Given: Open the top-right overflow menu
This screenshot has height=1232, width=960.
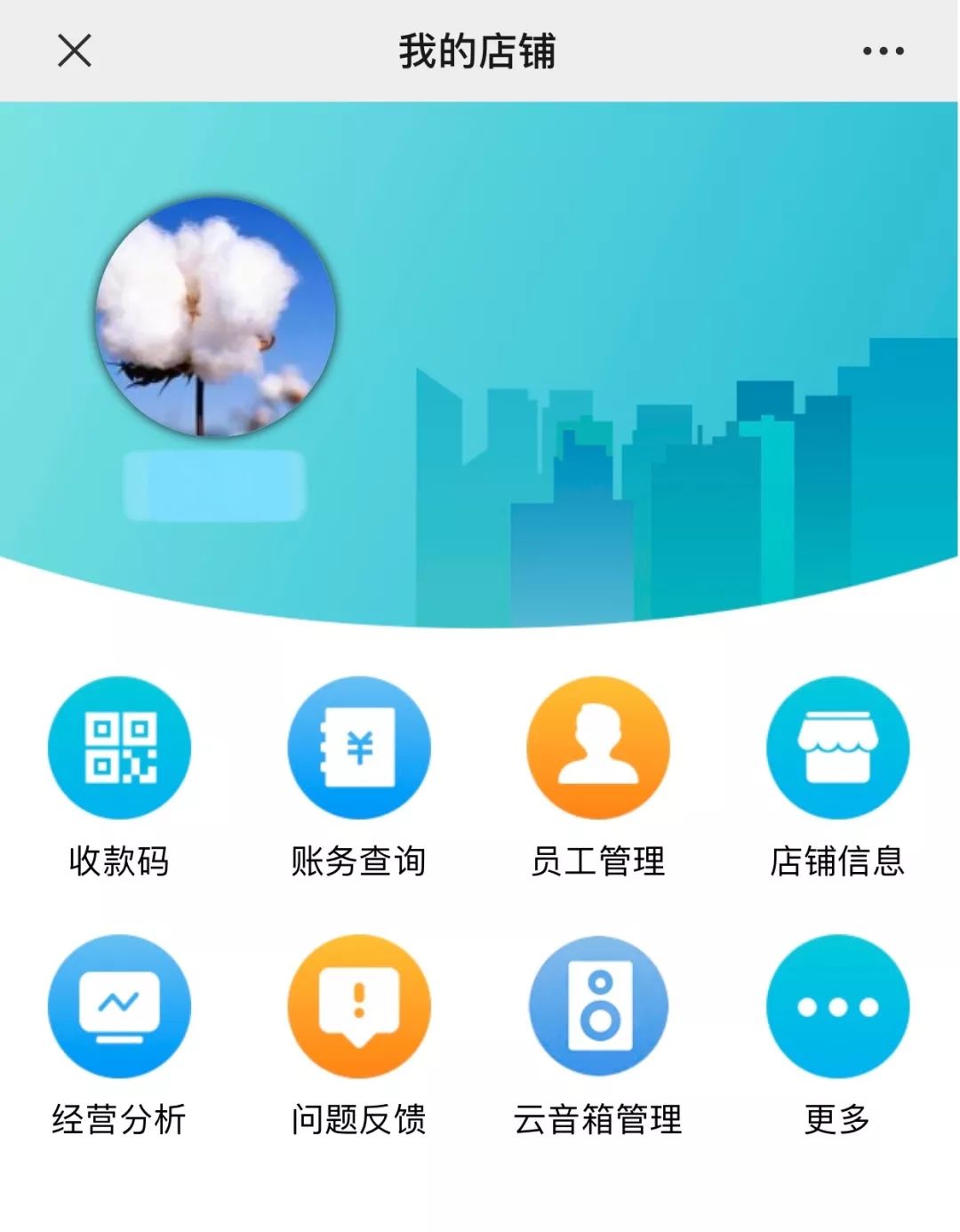Looking at the screenshot, I should 883,52.
